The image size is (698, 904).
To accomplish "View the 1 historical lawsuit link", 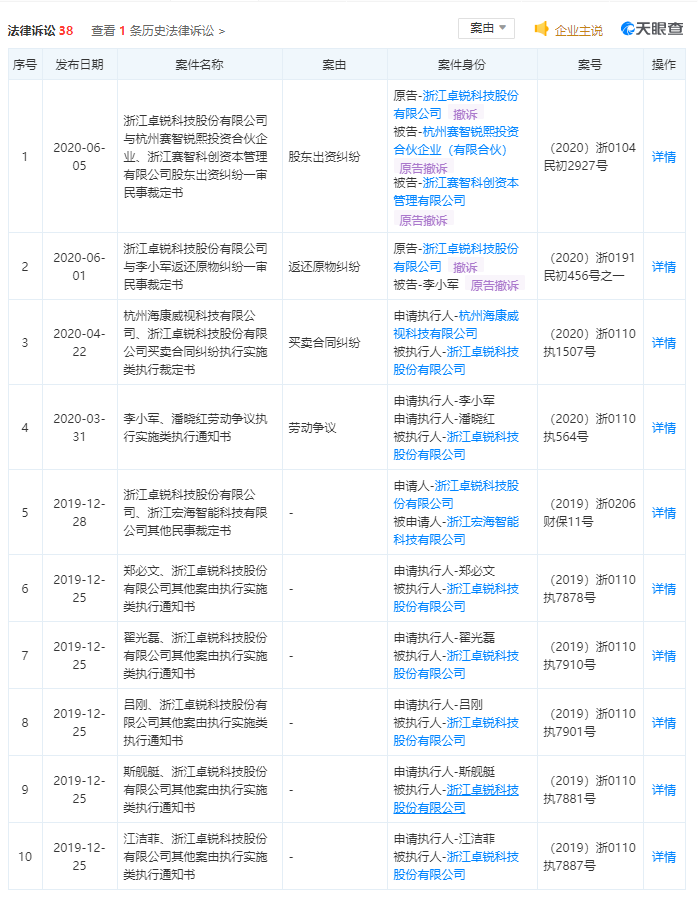I will coord(158,31).
